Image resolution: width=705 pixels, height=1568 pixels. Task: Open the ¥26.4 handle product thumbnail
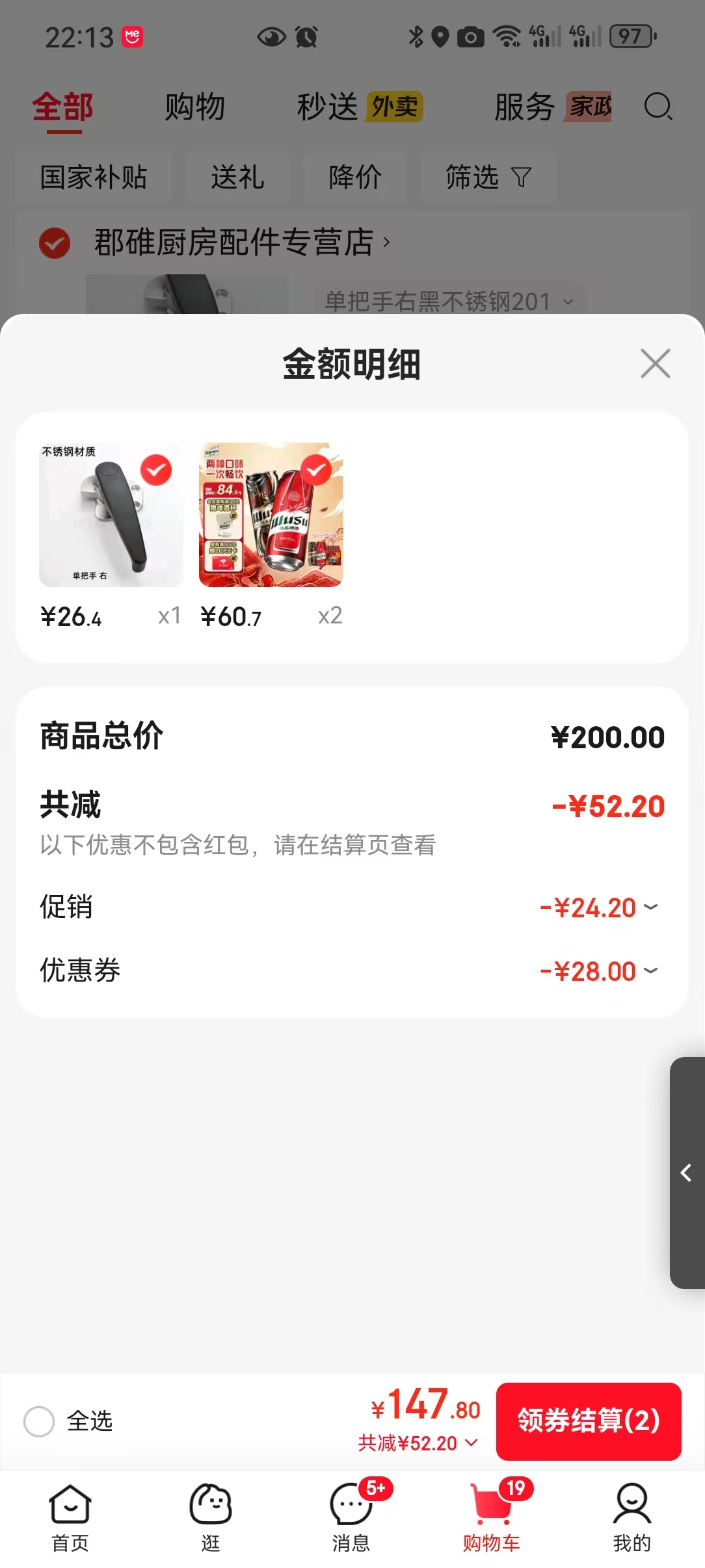(111, 515)
